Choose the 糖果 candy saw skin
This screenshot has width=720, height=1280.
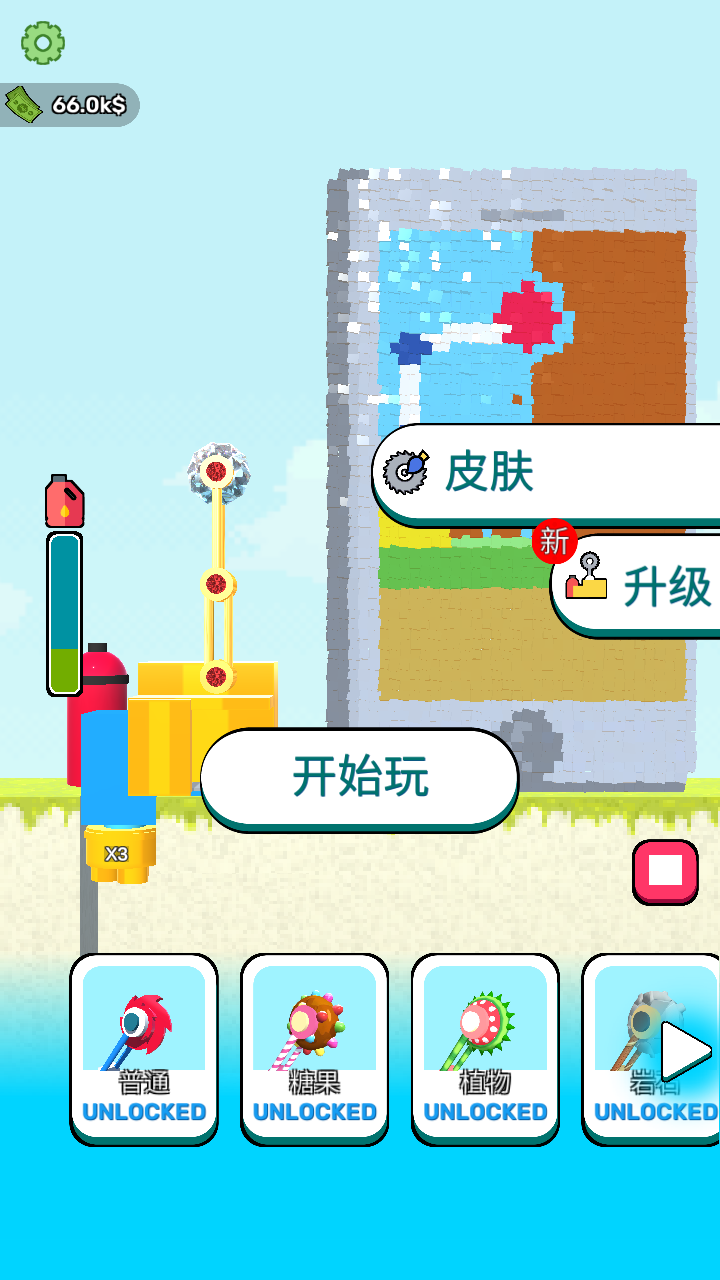(314, 1046)
